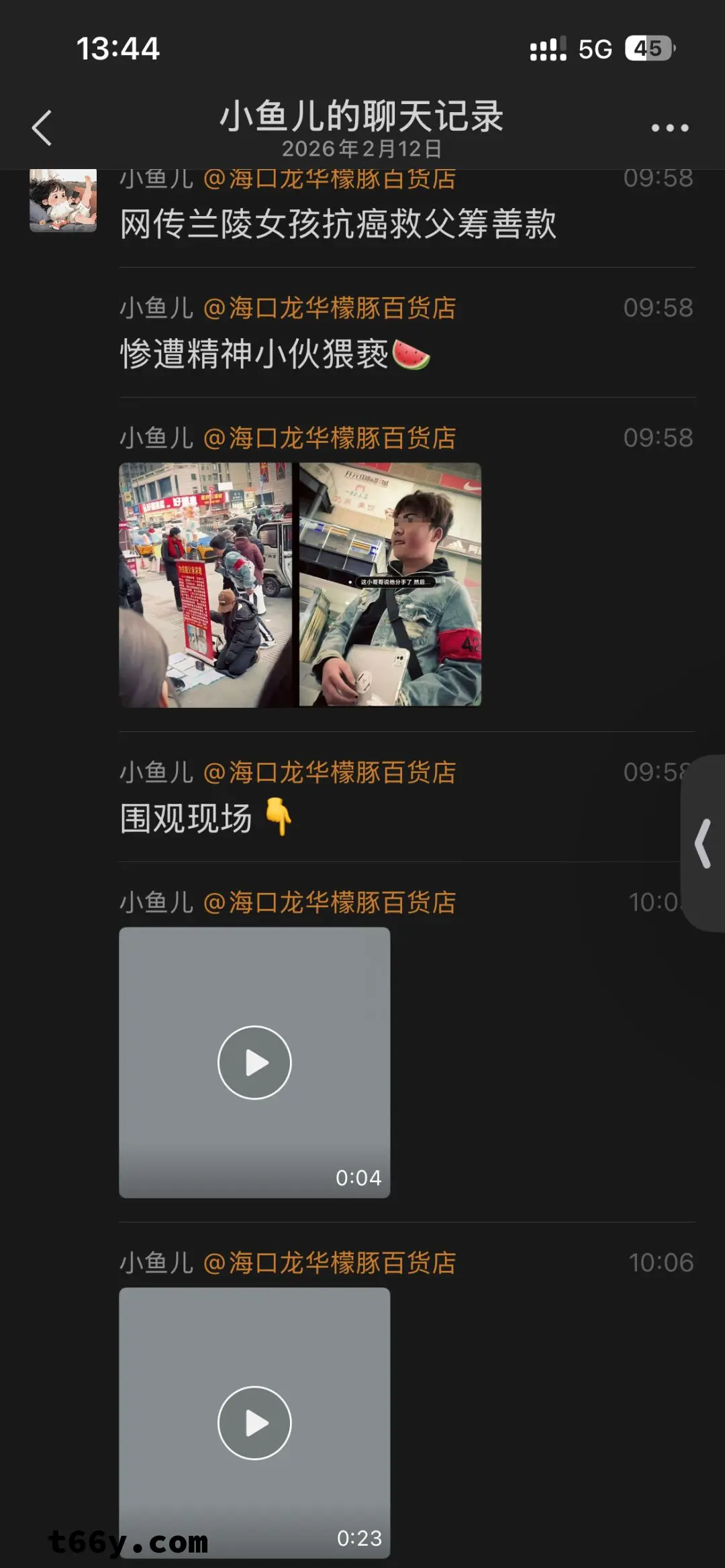Viewport: 725px width, 1568px height.
Task: Play the 0:23 video clip
Action: (254, 1422)
